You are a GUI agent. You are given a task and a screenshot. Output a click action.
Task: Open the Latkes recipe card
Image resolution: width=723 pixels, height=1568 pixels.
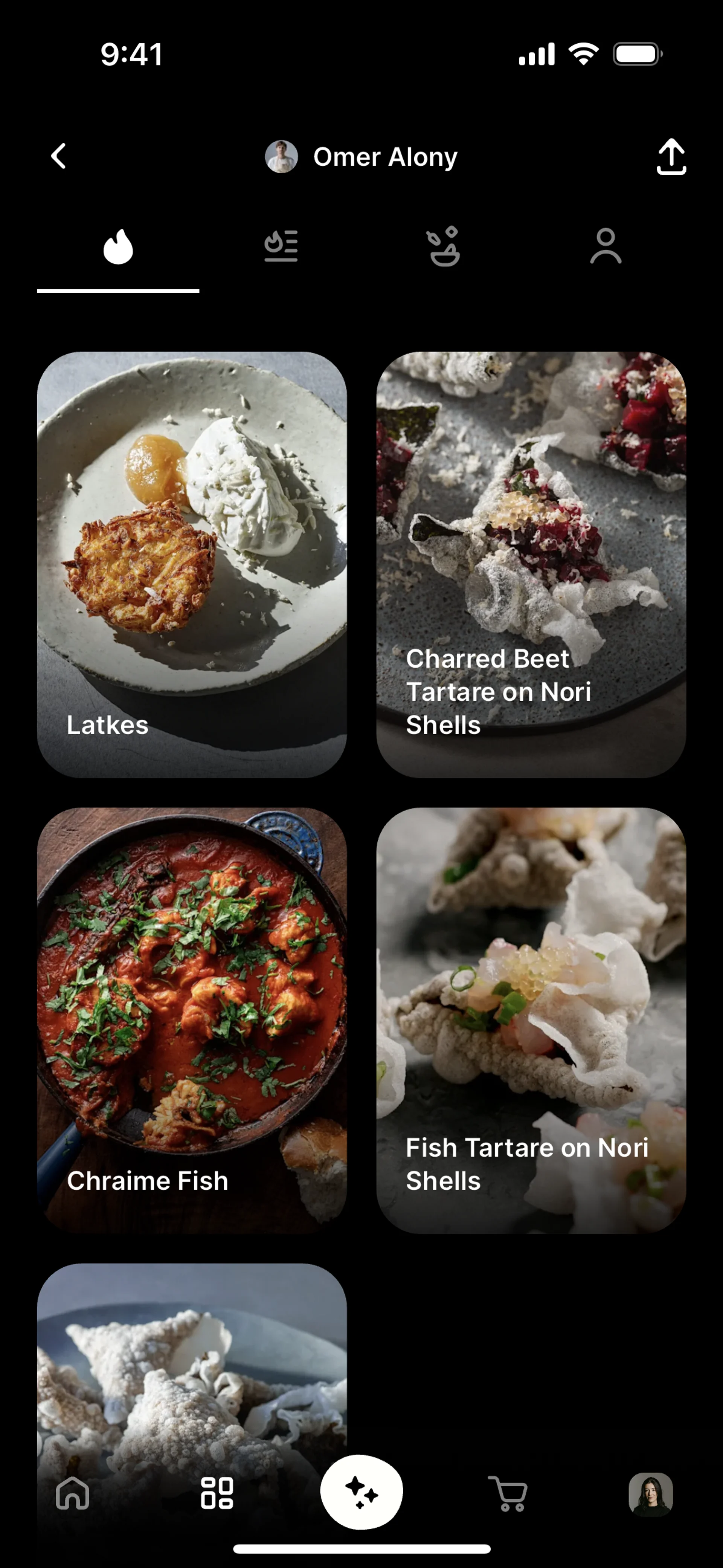(x=192, y=564)
